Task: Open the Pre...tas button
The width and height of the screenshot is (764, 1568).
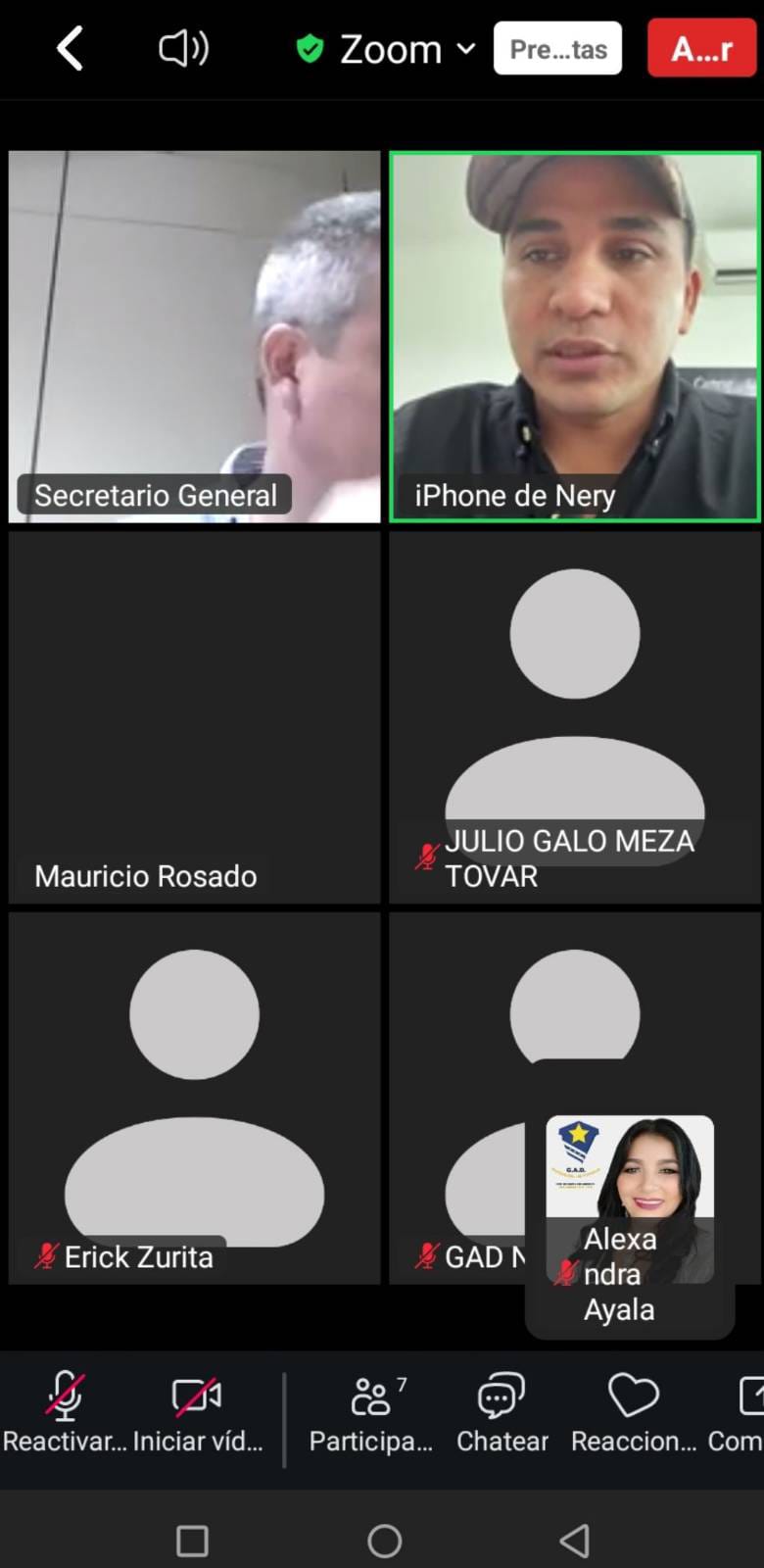Action: click(558, 48)
